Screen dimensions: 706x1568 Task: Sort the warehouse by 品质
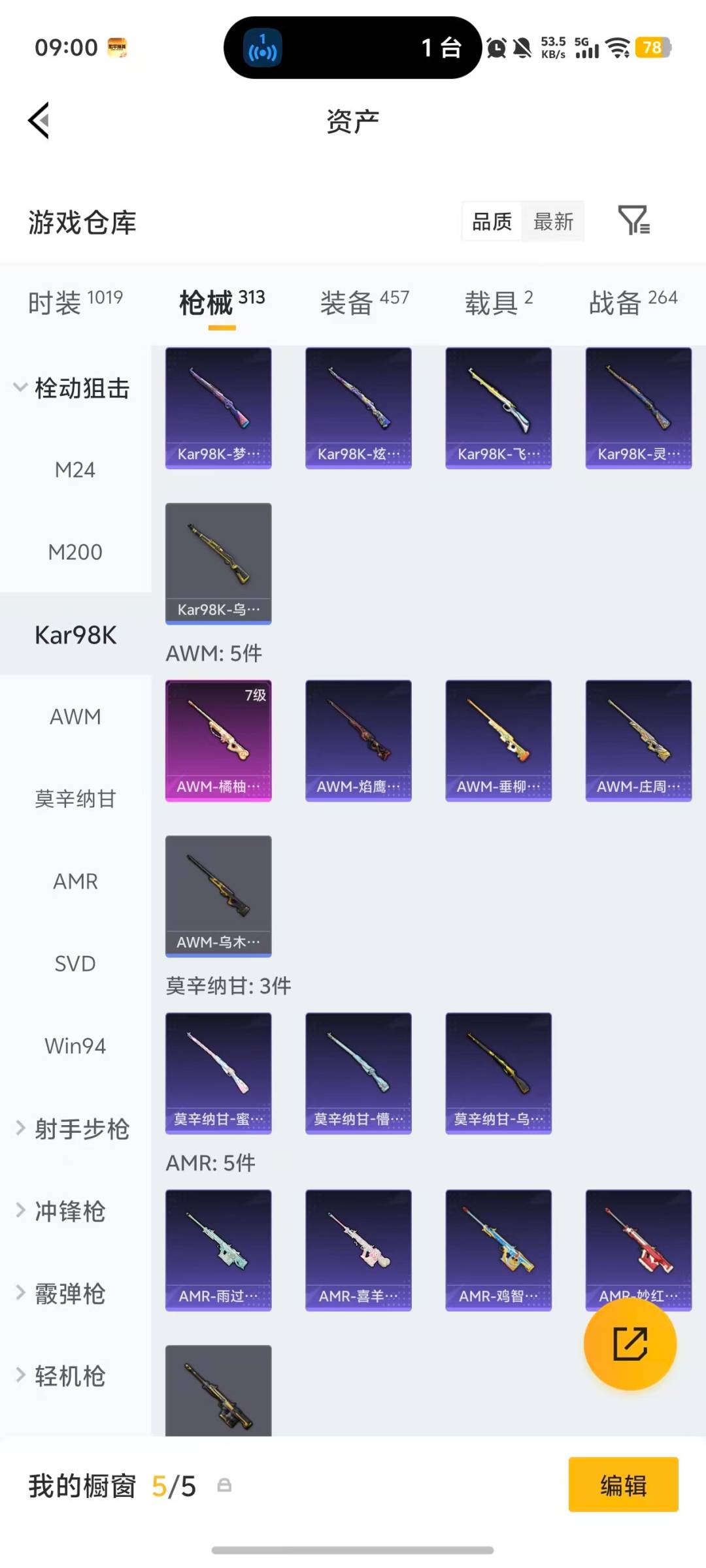click(x=492, y=222)
